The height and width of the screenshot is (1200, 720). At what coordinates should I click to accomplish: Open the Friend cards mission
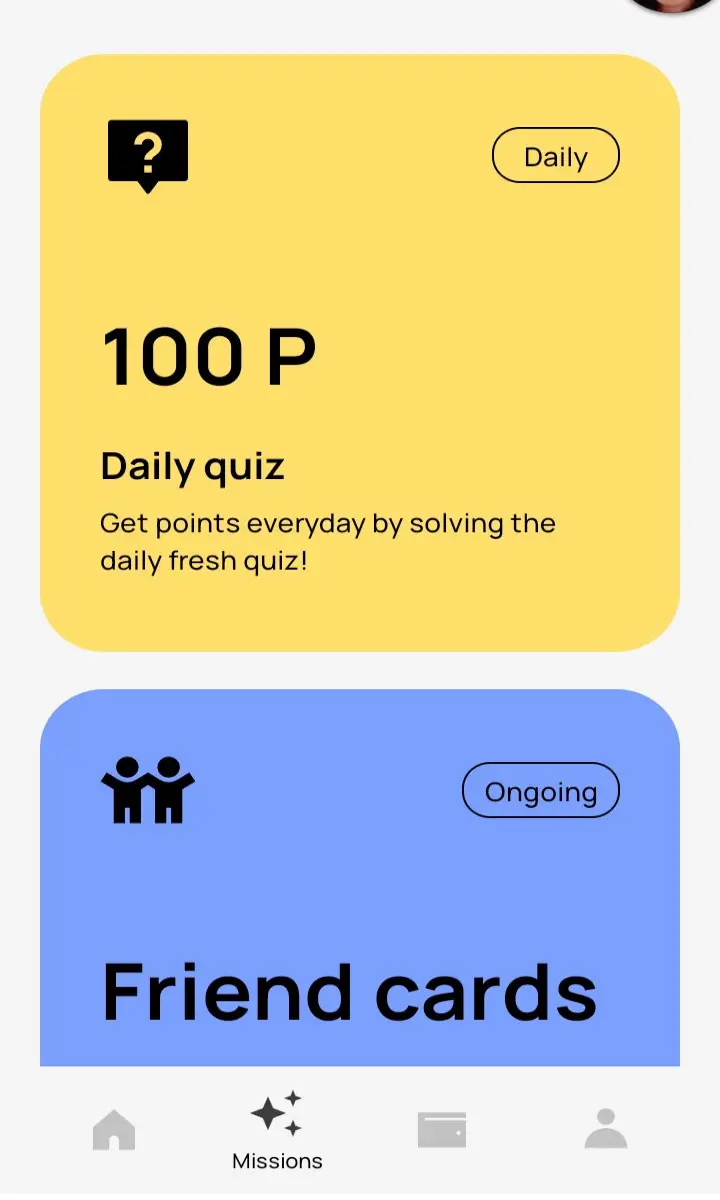[360, 878]
